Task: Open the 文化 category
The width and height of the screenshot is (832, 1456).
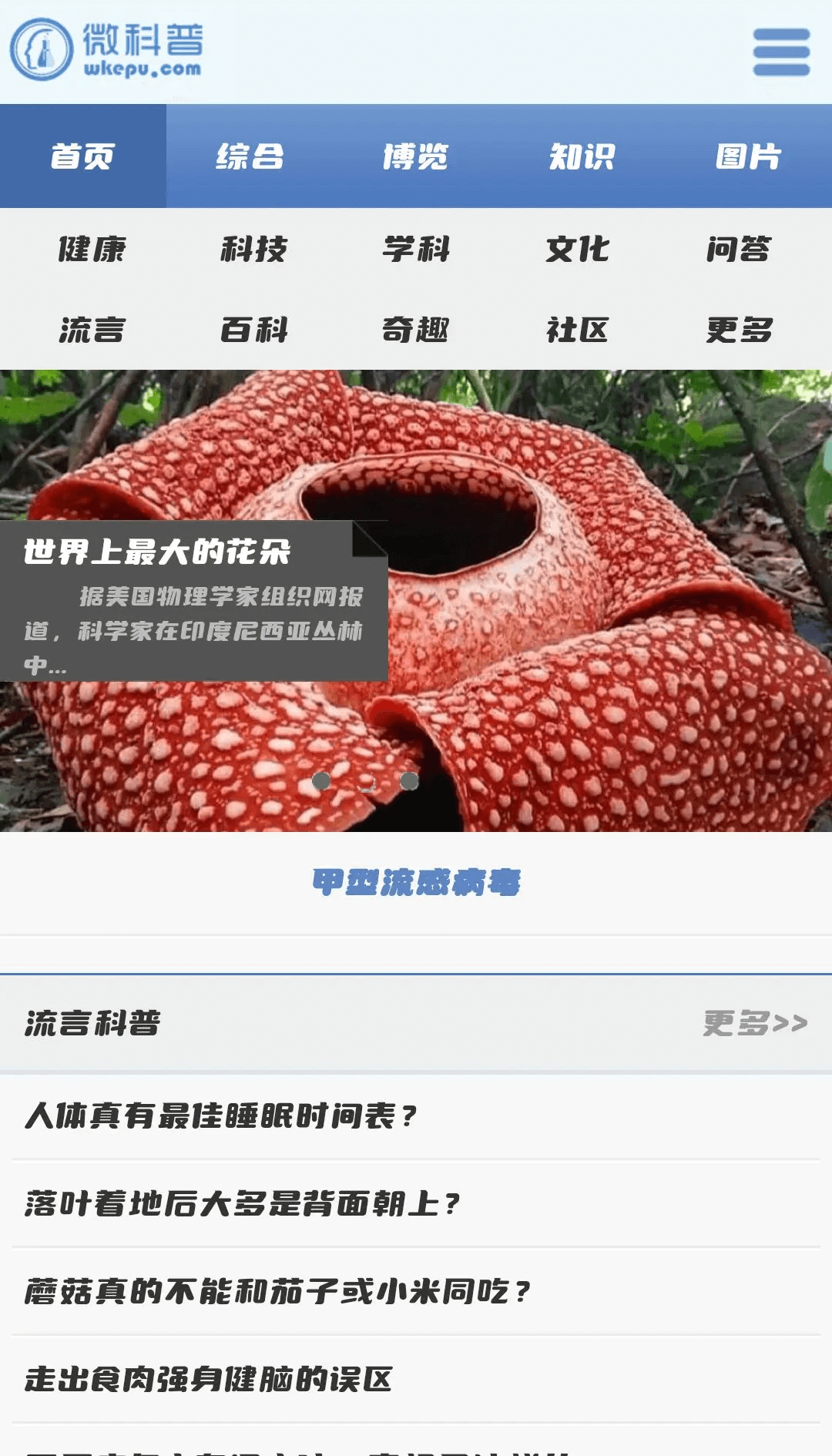Action: (577, 250)
